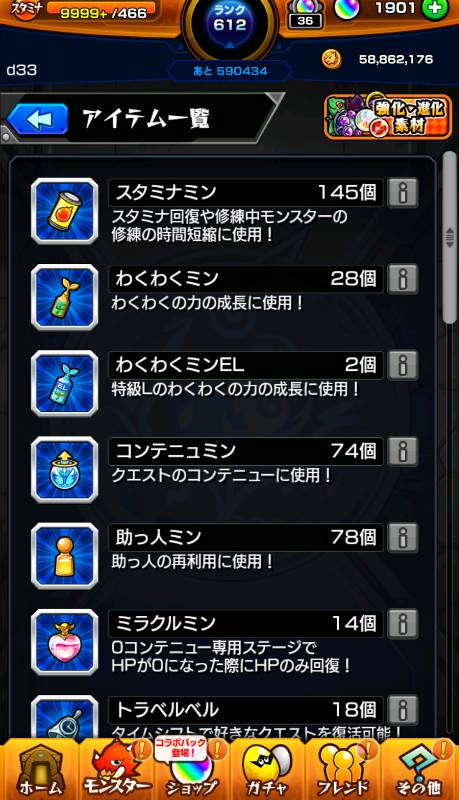Select the コンテニュミン item row
The height and width of the screenshot is (800, 459).
pyautogui.click(x=224, y=469)
